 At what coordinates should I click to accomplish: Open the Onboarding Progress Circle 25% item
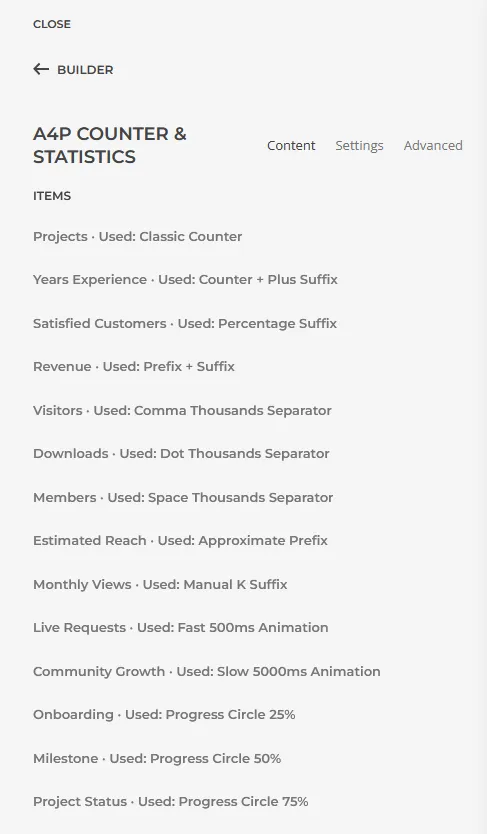pos(164,714)
